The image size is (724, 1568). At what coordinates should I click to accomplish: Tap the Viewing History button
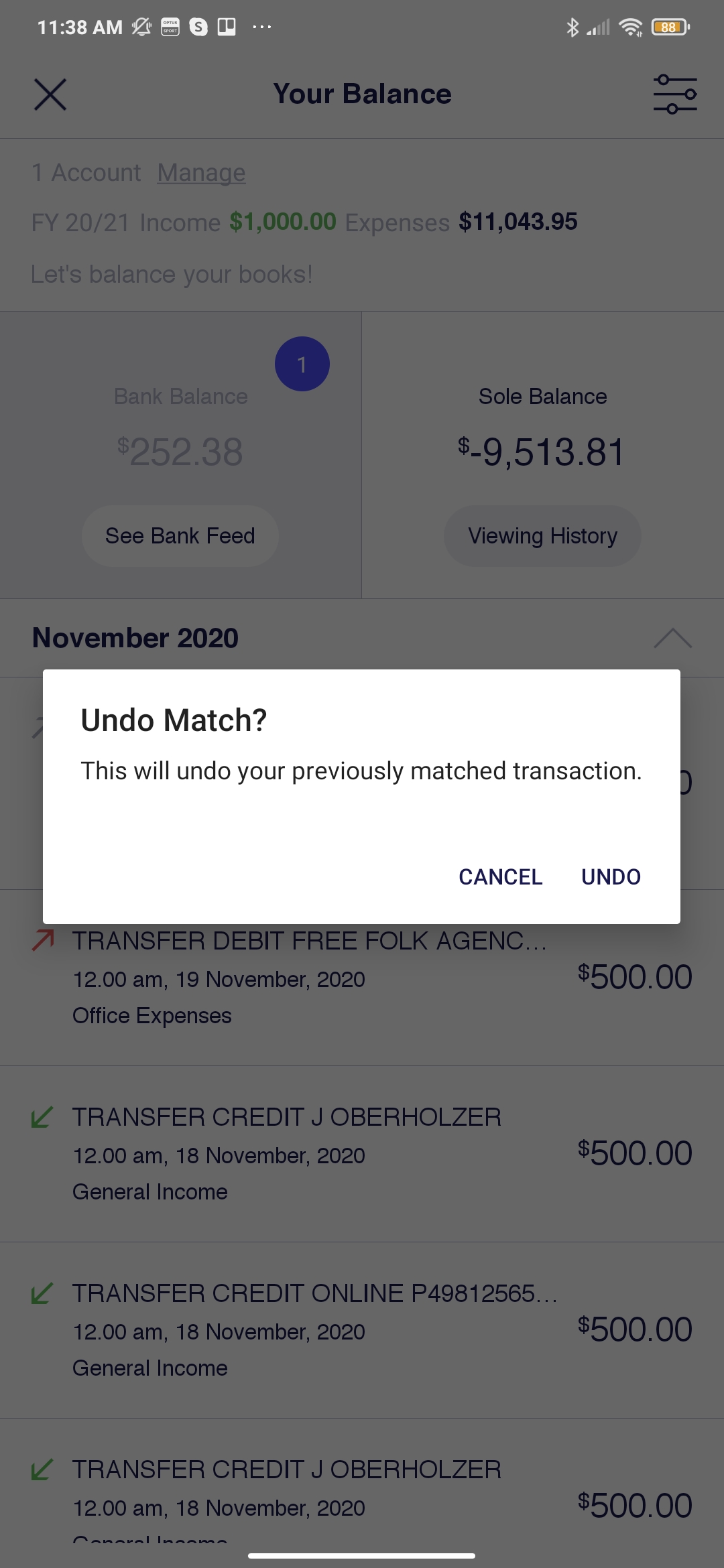(x=542, y=536)
